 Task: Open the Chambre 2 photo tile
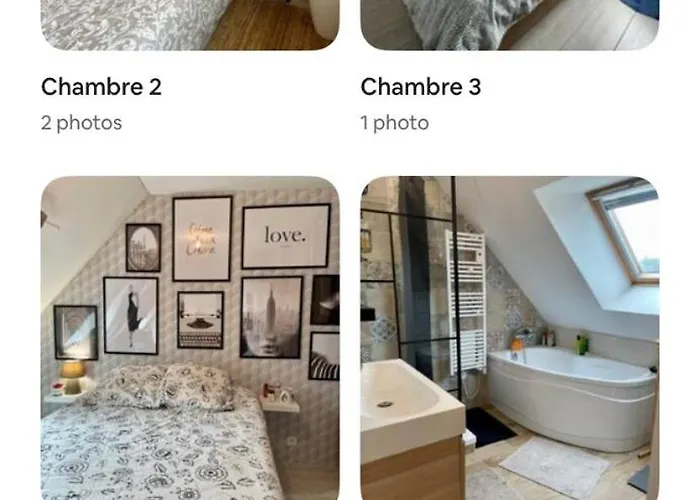point(190,25)
